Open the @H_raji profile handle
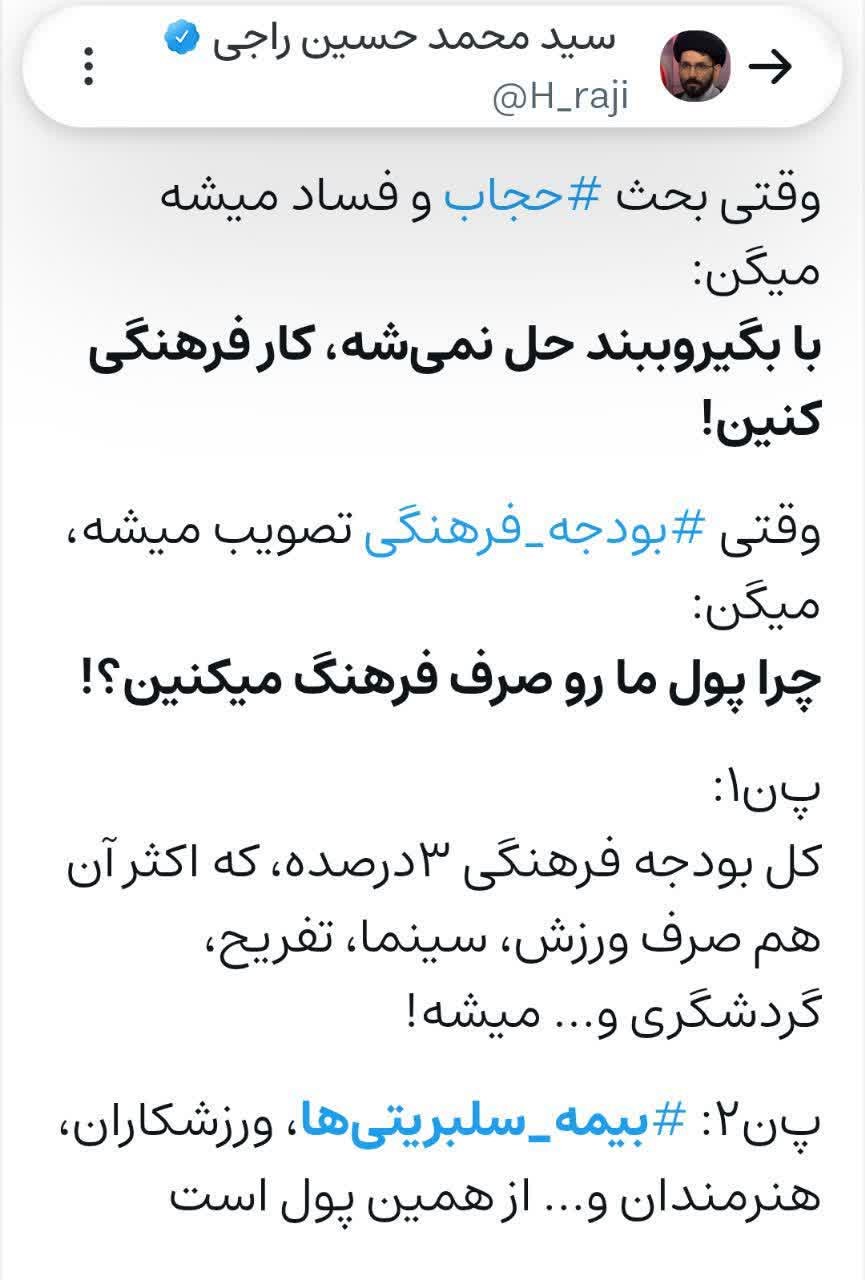The image size is (865, 1280). pos(561,99)
